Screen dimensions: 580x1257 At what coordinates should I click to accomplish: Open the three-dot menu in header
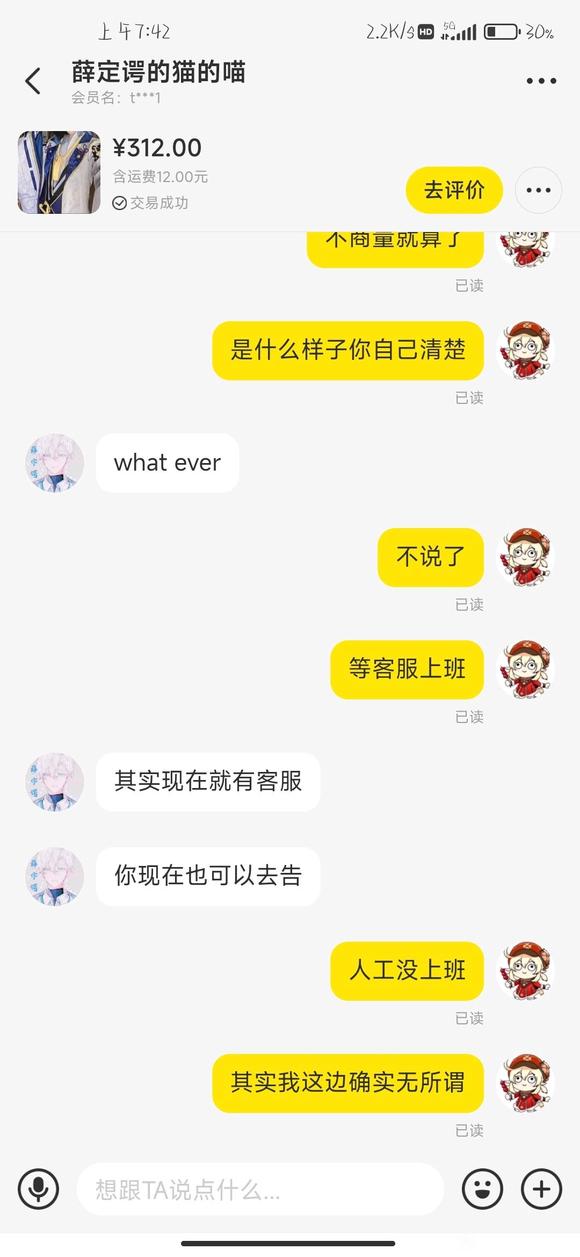coord(541,82)
